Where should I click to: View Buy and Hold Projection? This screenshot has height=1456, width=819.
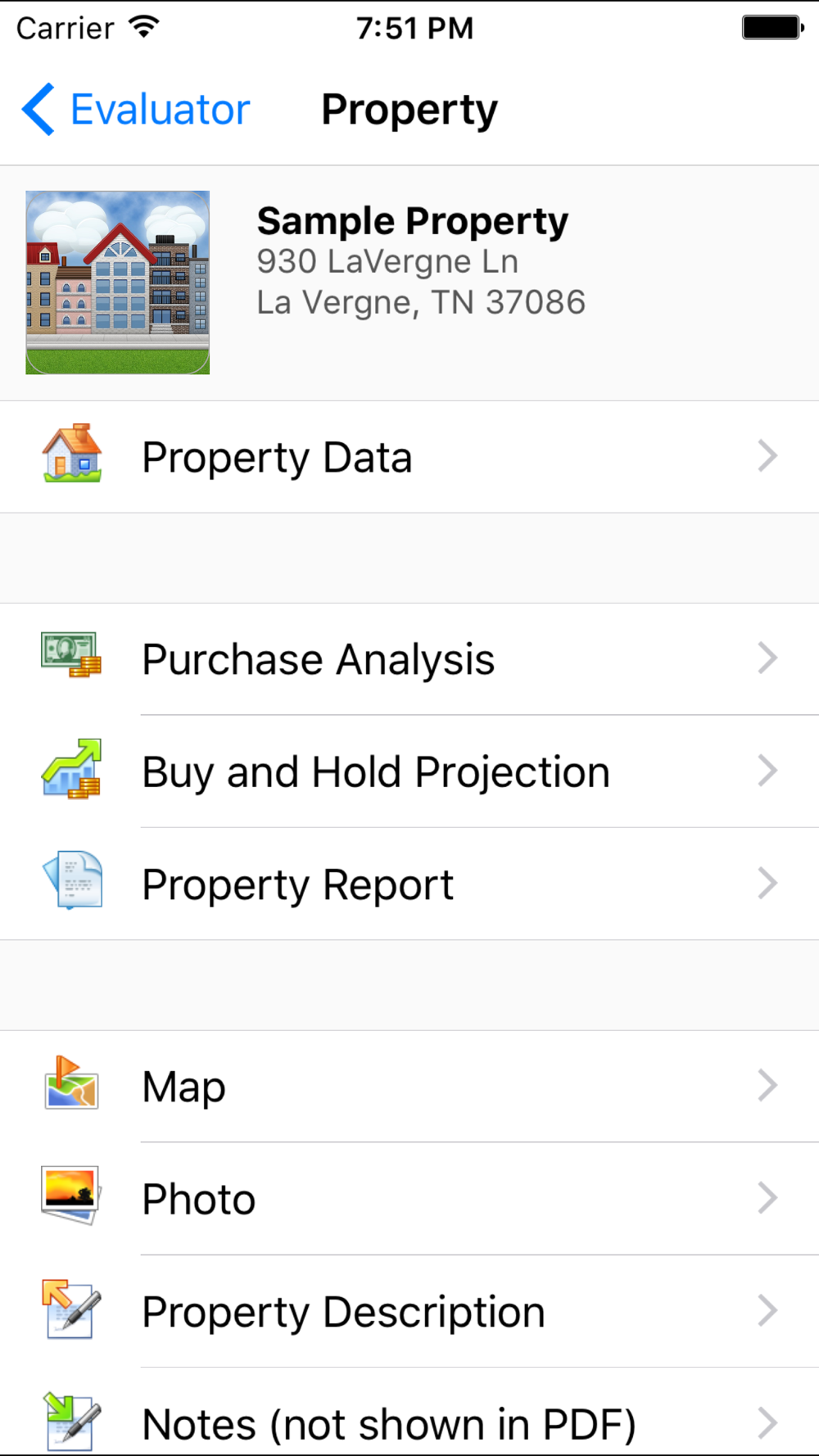coord(409,771)
